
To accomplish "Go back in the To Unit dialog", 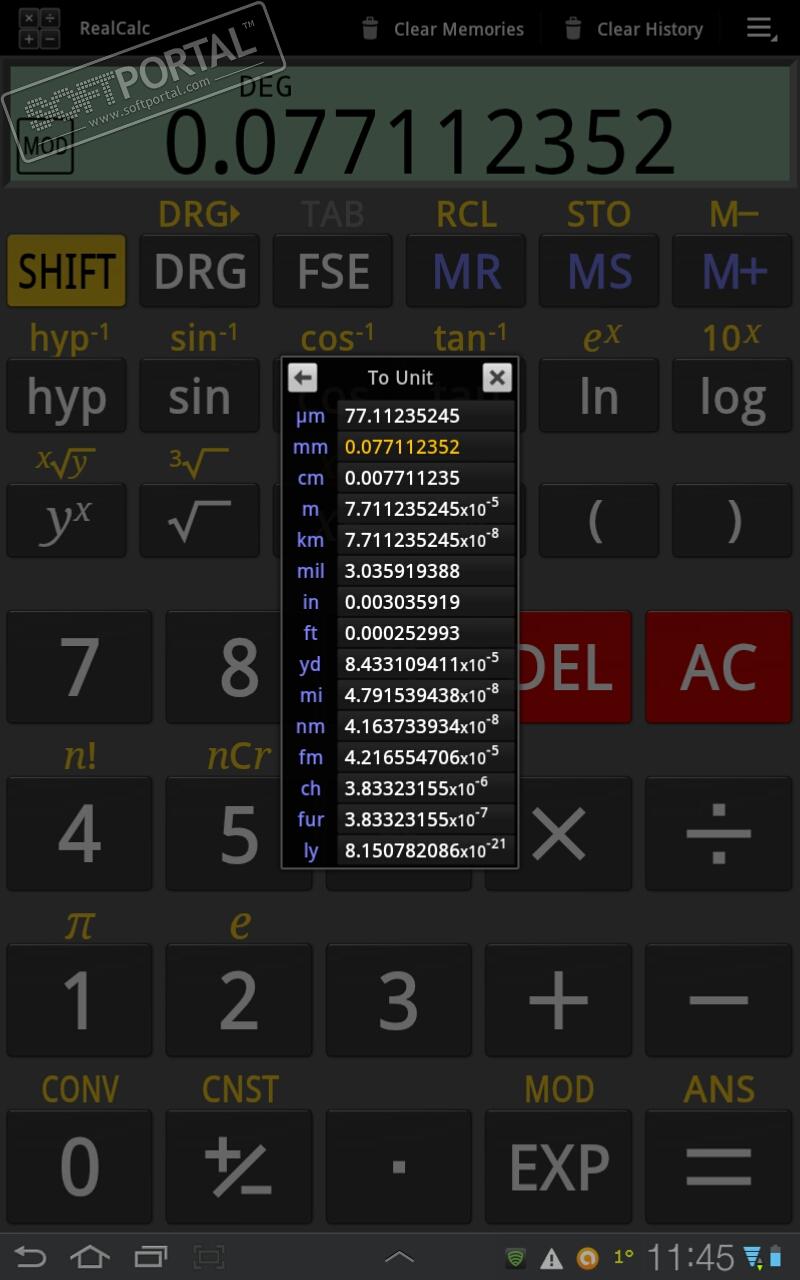I will (x=303, y=377).
